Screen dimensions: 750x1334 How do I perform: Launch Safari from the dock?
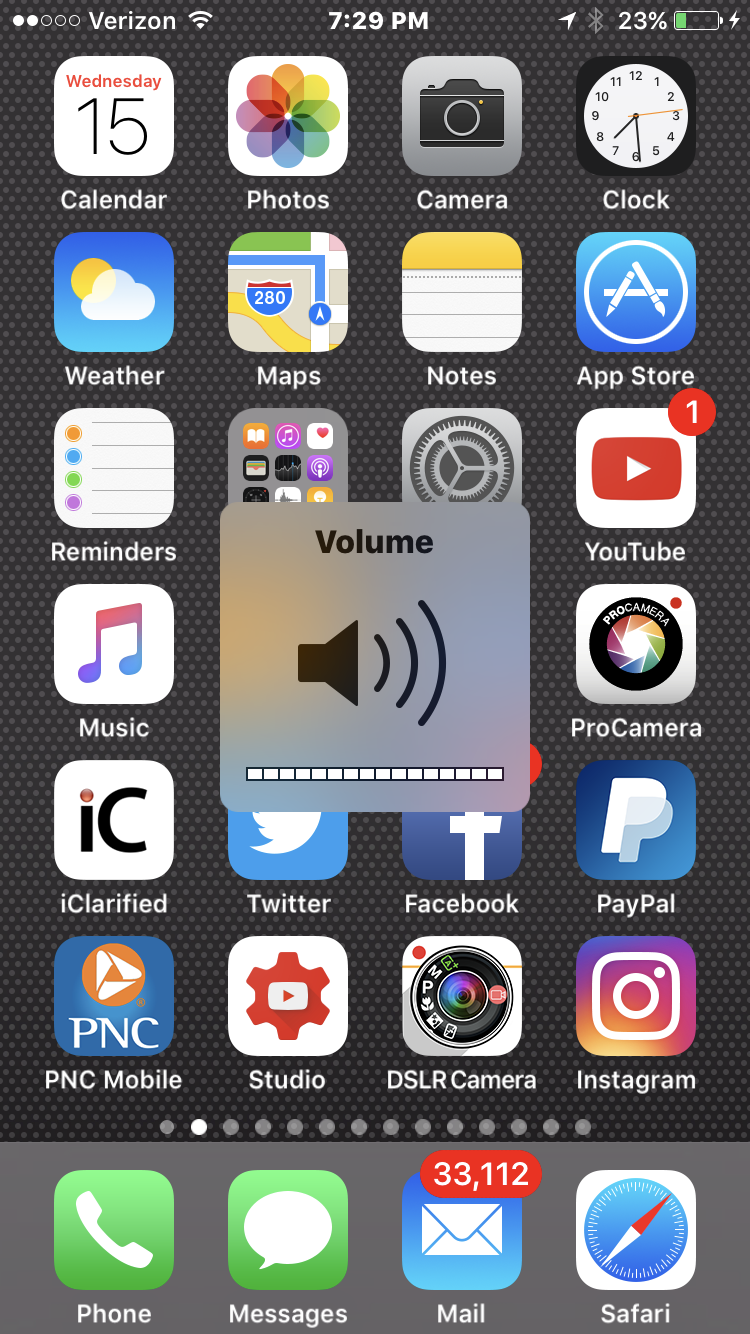635,1230
